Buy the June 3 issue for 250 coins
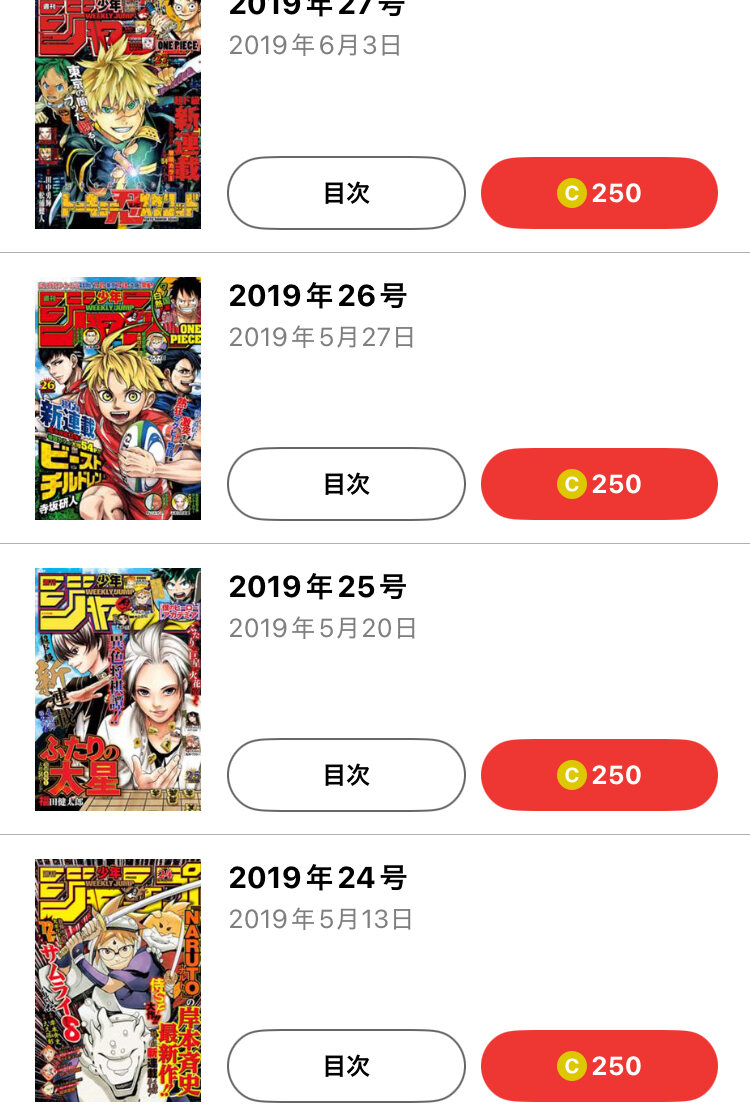 pyautogui.click(x=599, y=193)
